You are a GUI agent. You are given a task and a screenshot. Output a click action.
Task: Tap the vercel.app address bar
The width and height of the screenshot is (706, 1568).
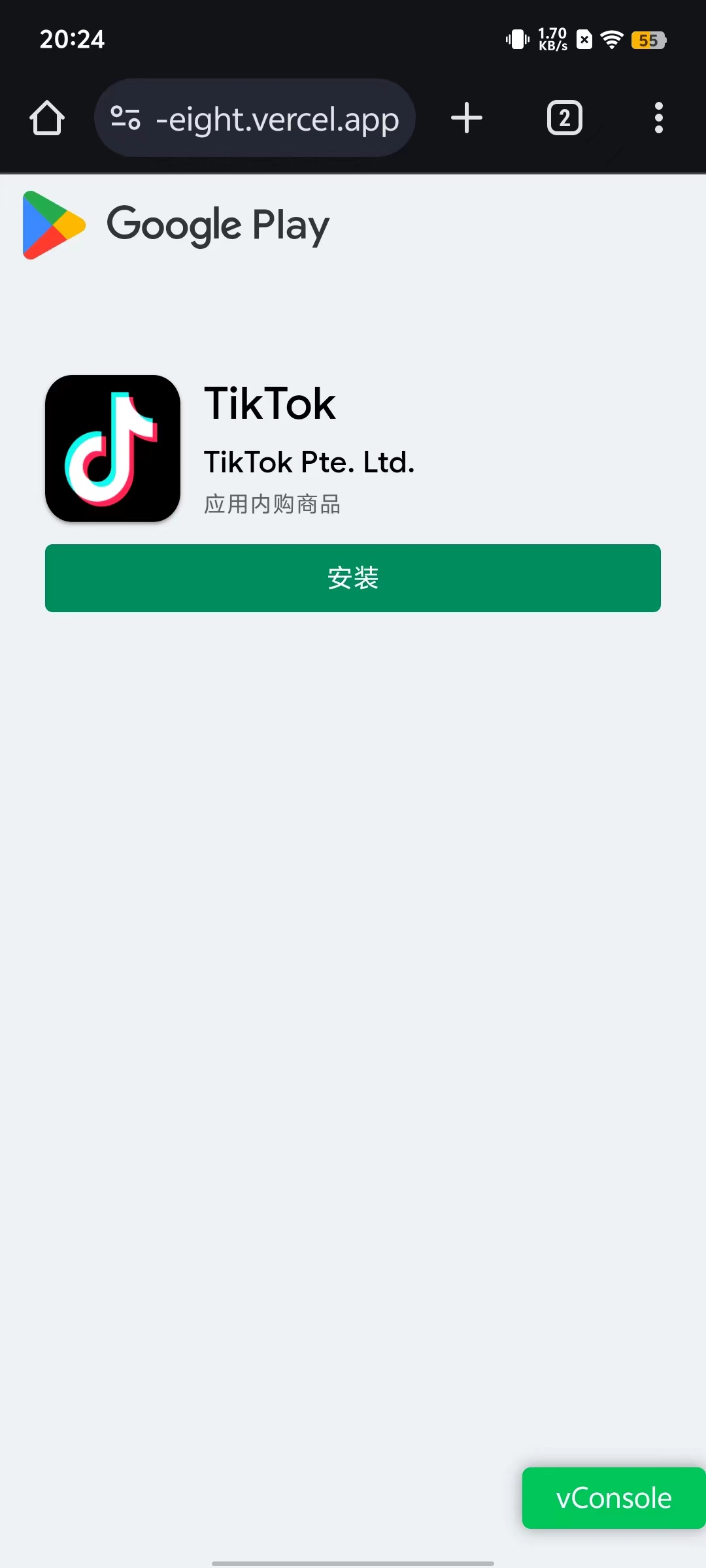pos(255,118)
